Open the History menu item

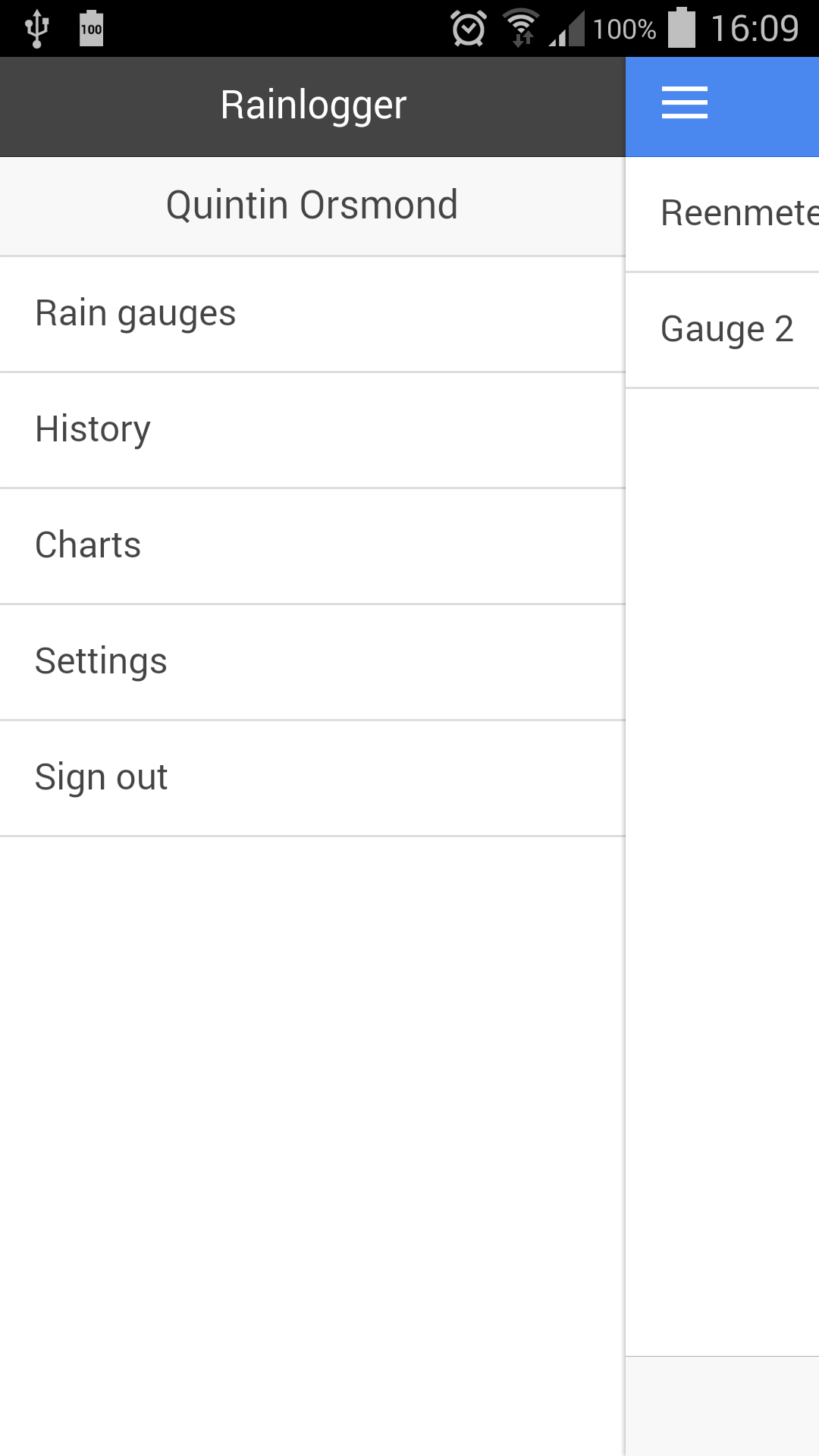(92, 428)
